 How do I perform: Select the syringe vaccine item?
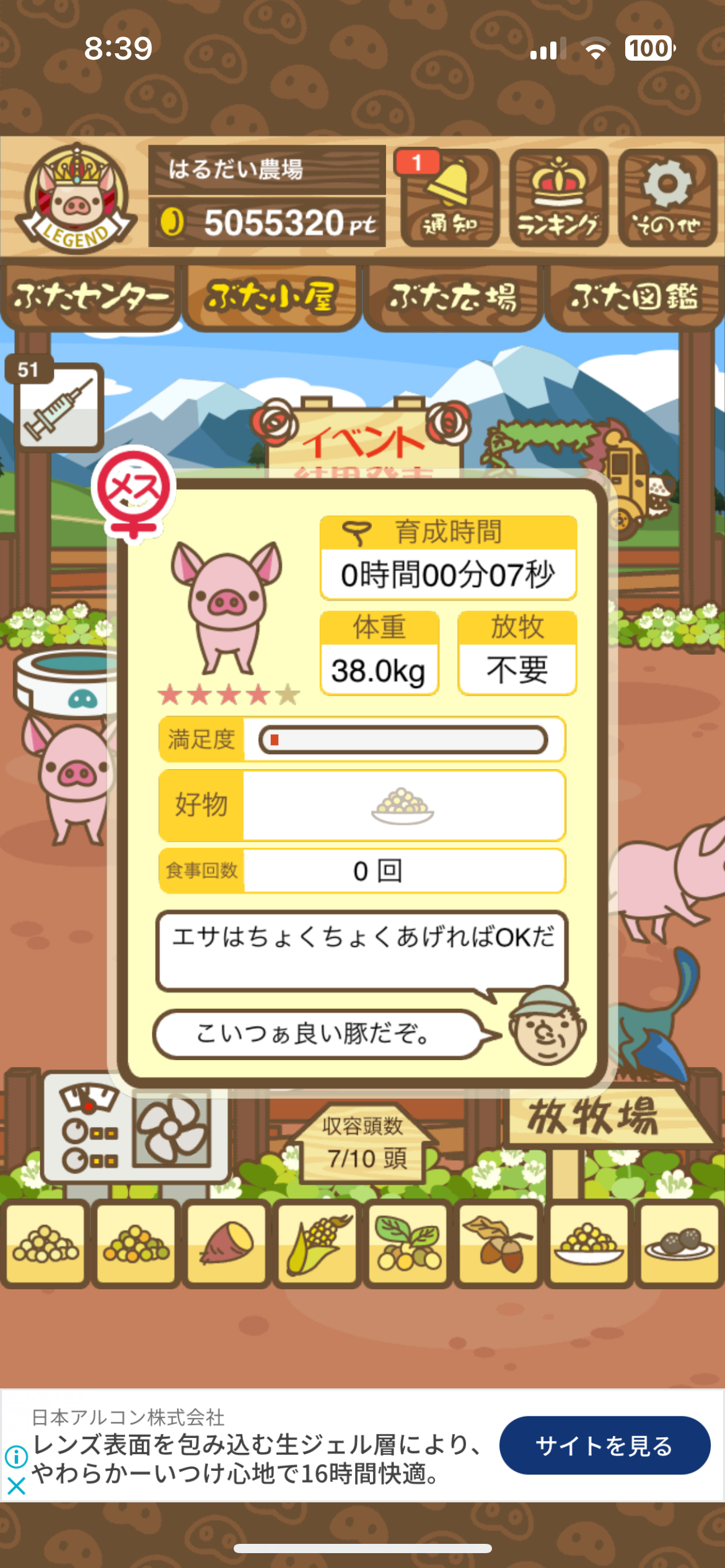coord(59,407)
